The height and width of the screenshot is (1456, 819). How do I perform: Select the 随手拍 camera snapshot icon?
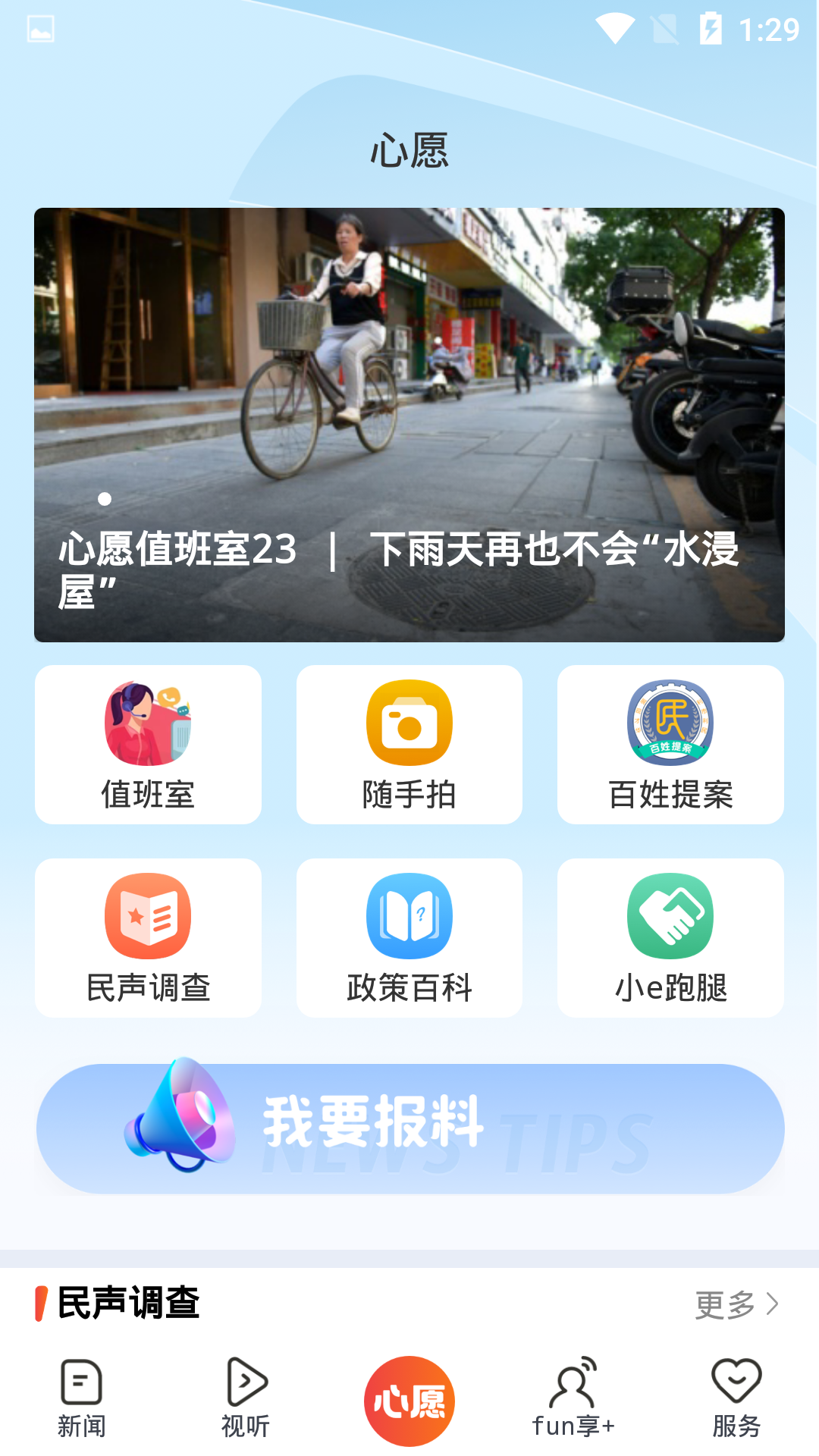click(x=409, y=744)
